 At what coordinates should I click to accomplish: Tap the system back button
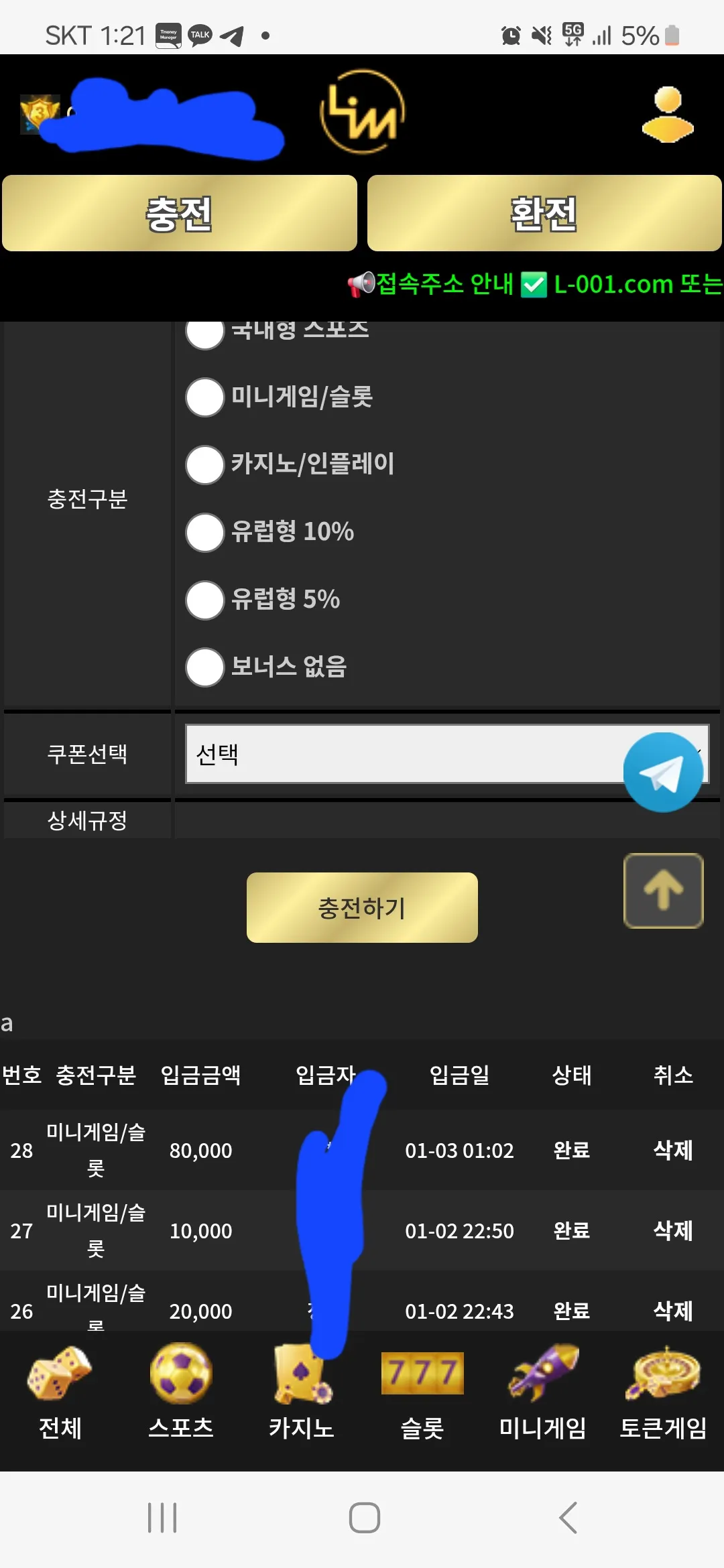click(568, 1518)
